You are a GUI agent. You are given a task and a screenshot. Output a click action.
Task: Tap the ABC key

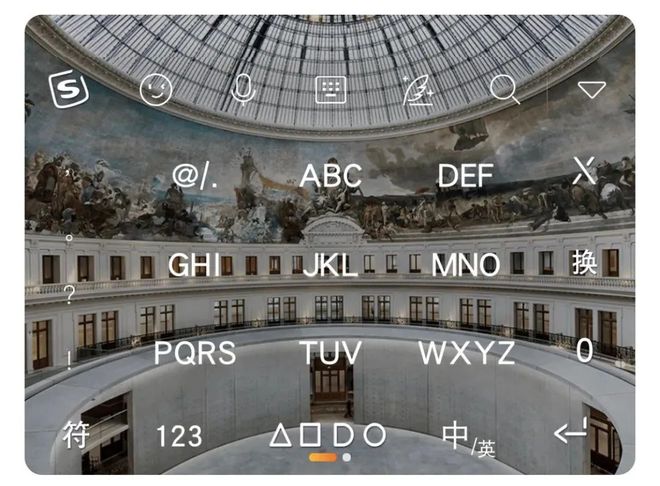pos(330,176)
